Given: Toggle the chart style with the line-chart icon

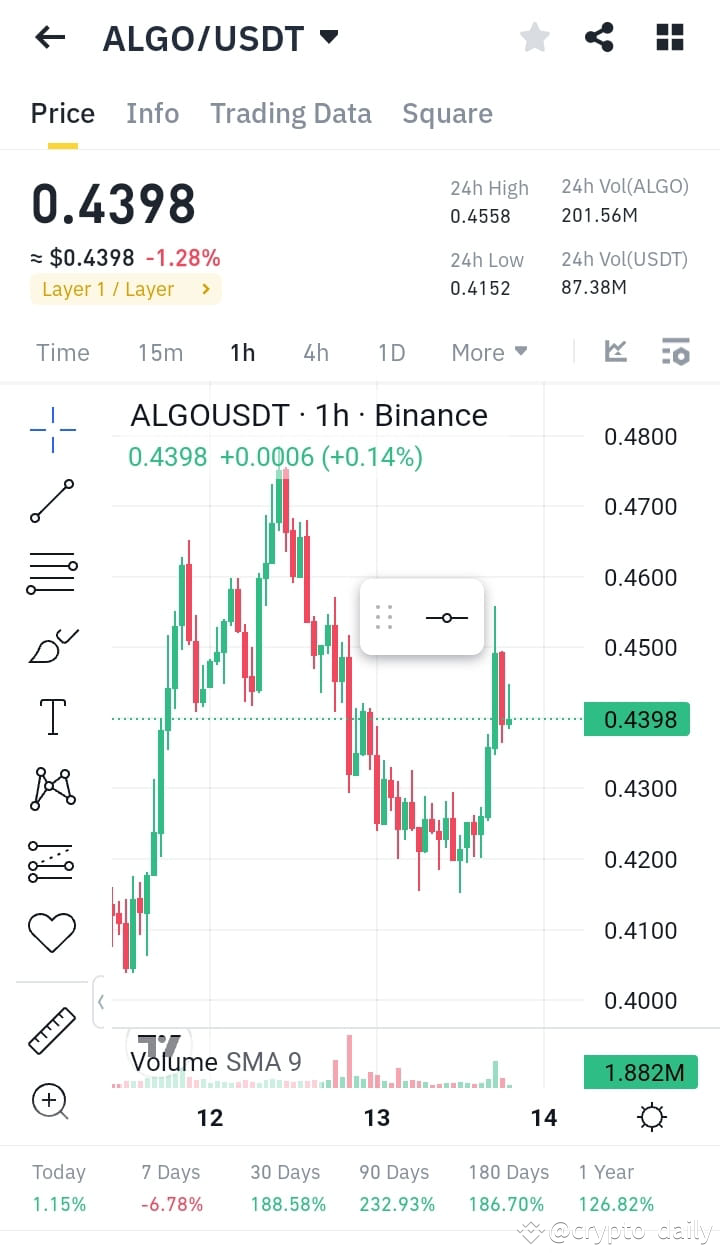Looking at the screenshot, I should [617, 351].
